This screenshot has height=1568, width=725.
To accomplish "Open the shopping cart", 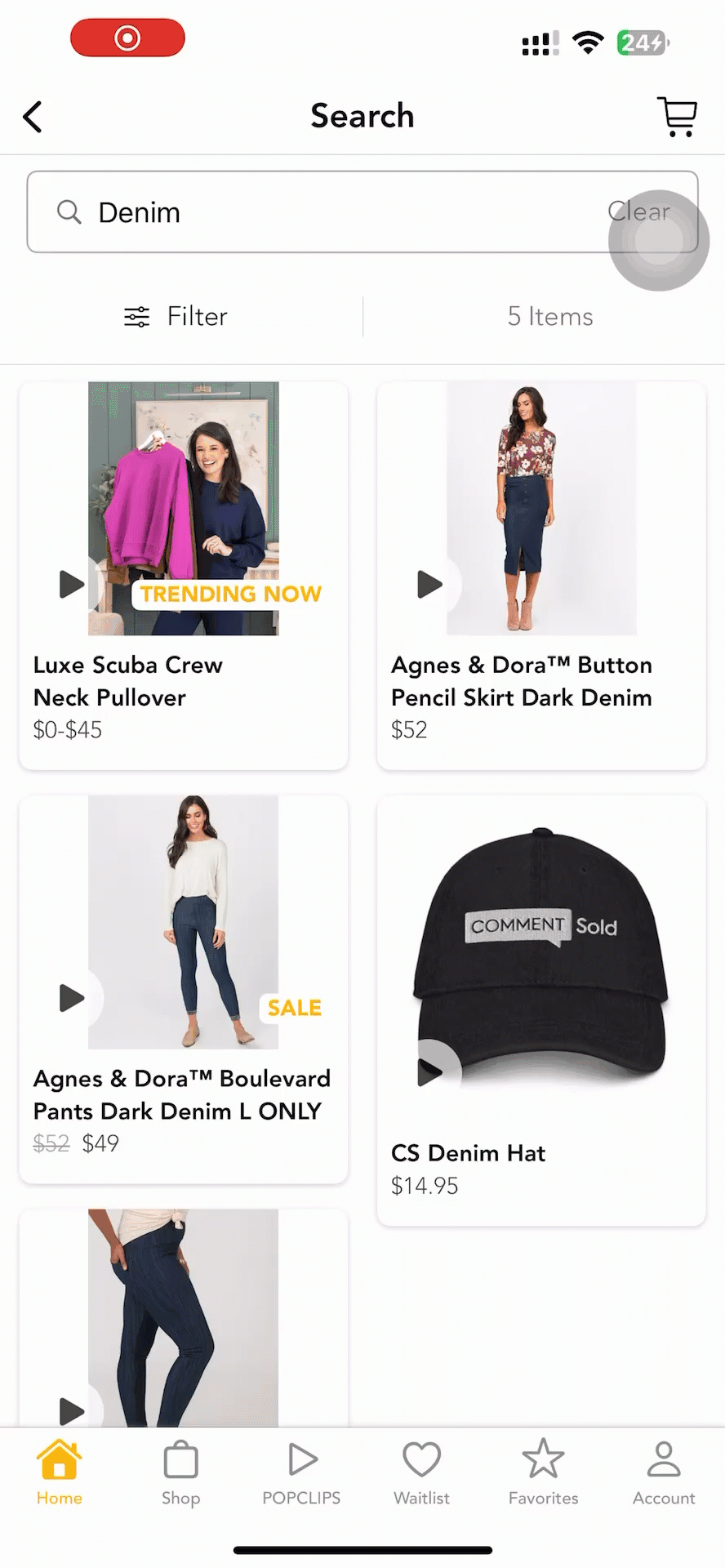I will point(677,117).
